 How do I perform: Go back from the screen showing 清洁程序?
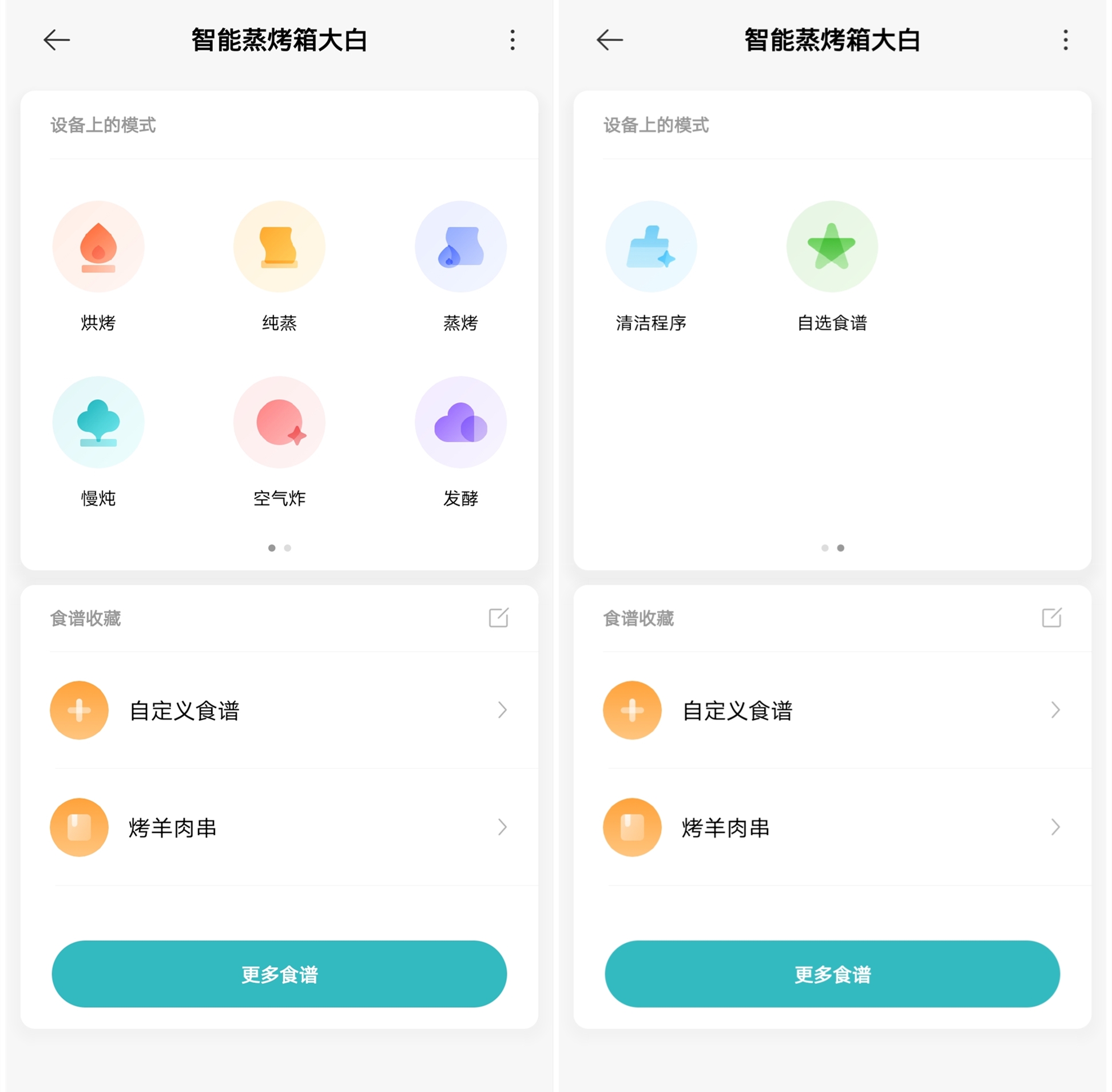[x=610, y=40]
